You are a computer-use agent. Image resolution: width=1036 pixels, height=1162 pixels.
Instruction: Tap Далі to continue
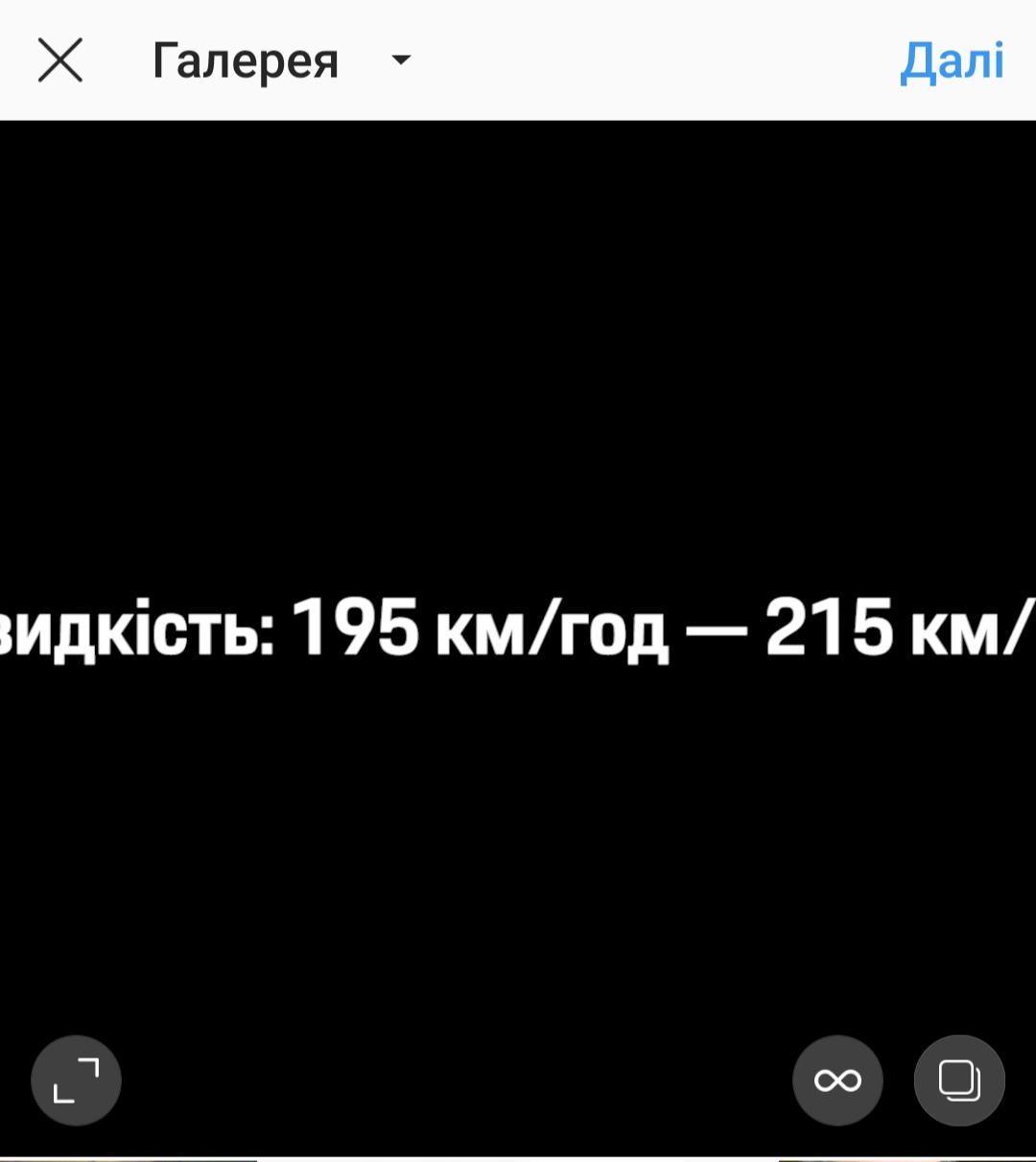click(951, 61)
